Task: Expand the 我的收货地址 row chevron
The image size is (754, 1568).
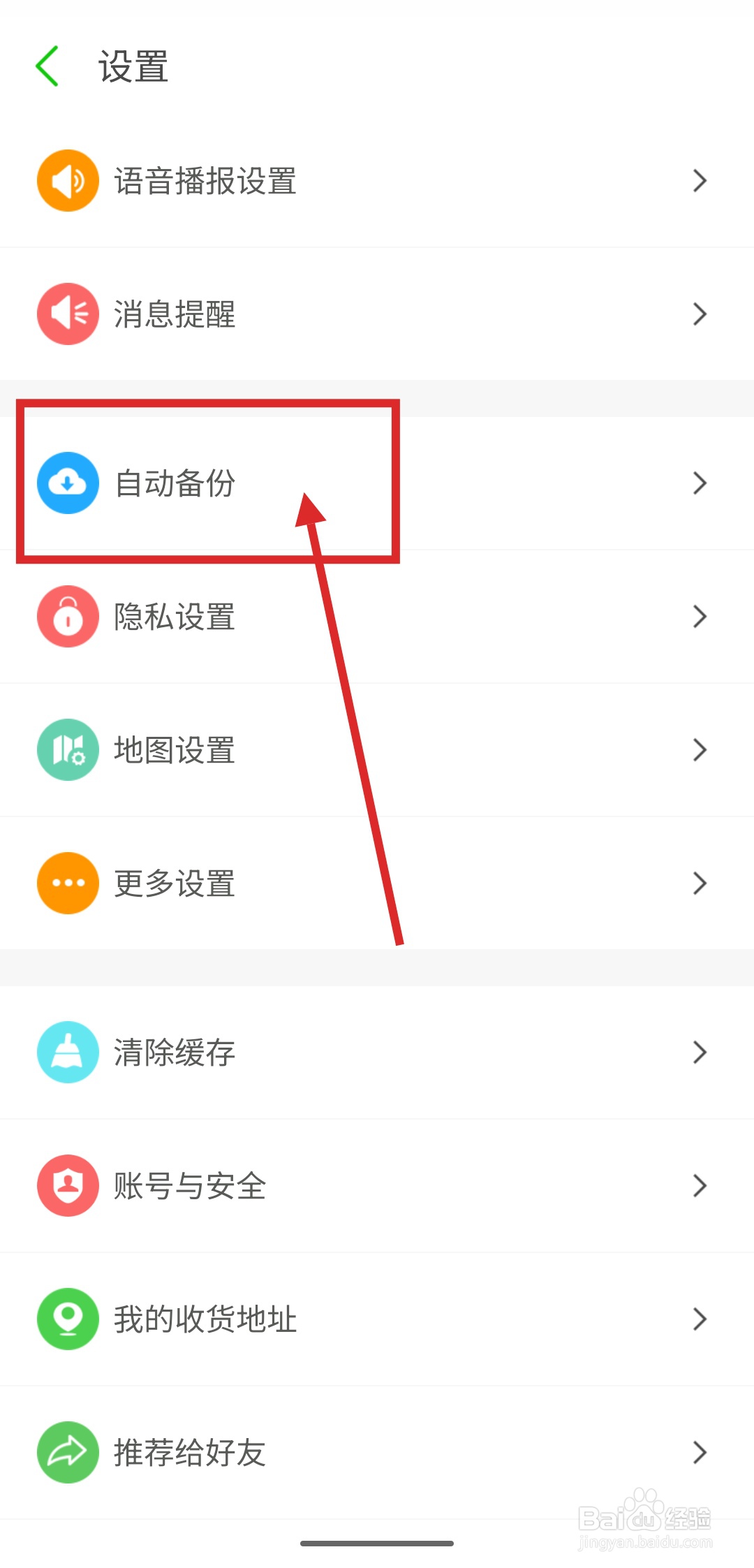Action: point(700,1319)
